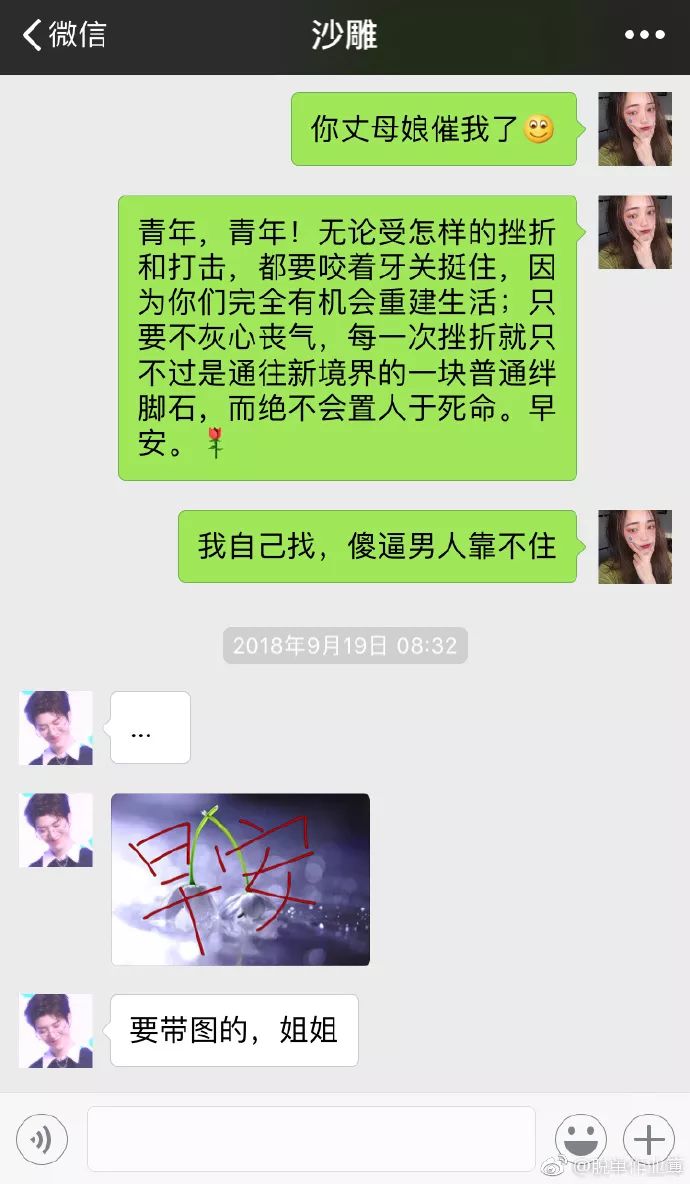
Task: Open my profile avatar beside 你丈母娘催我了
Action: (x=634, y=129)
